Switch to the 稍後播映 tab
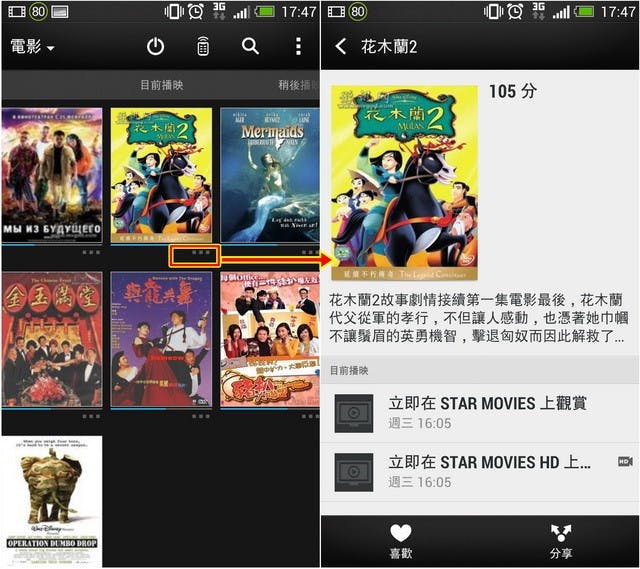 (295, 86)
